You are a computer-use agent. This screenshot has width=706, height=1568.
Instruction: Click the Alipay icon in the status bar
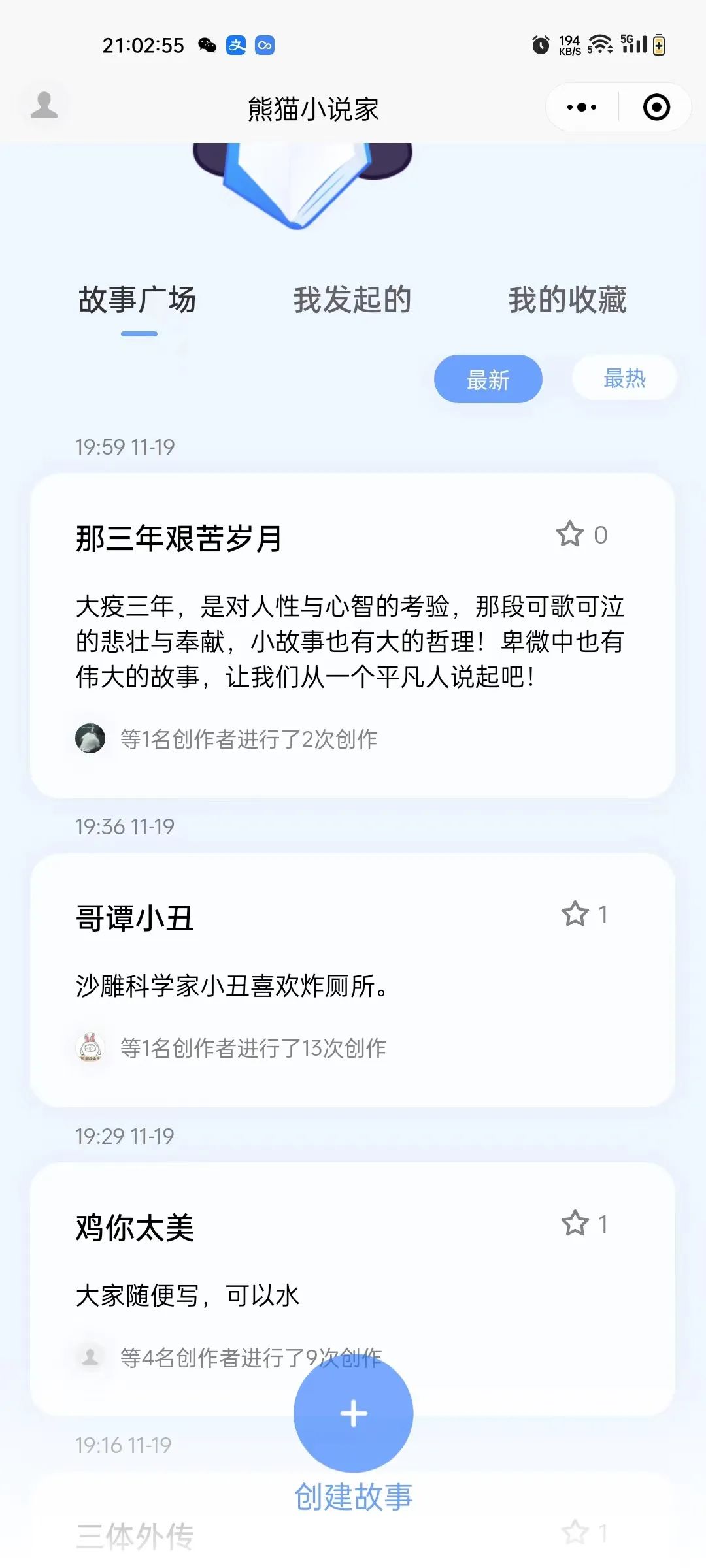pyautogui.click(x=236, y=46)
